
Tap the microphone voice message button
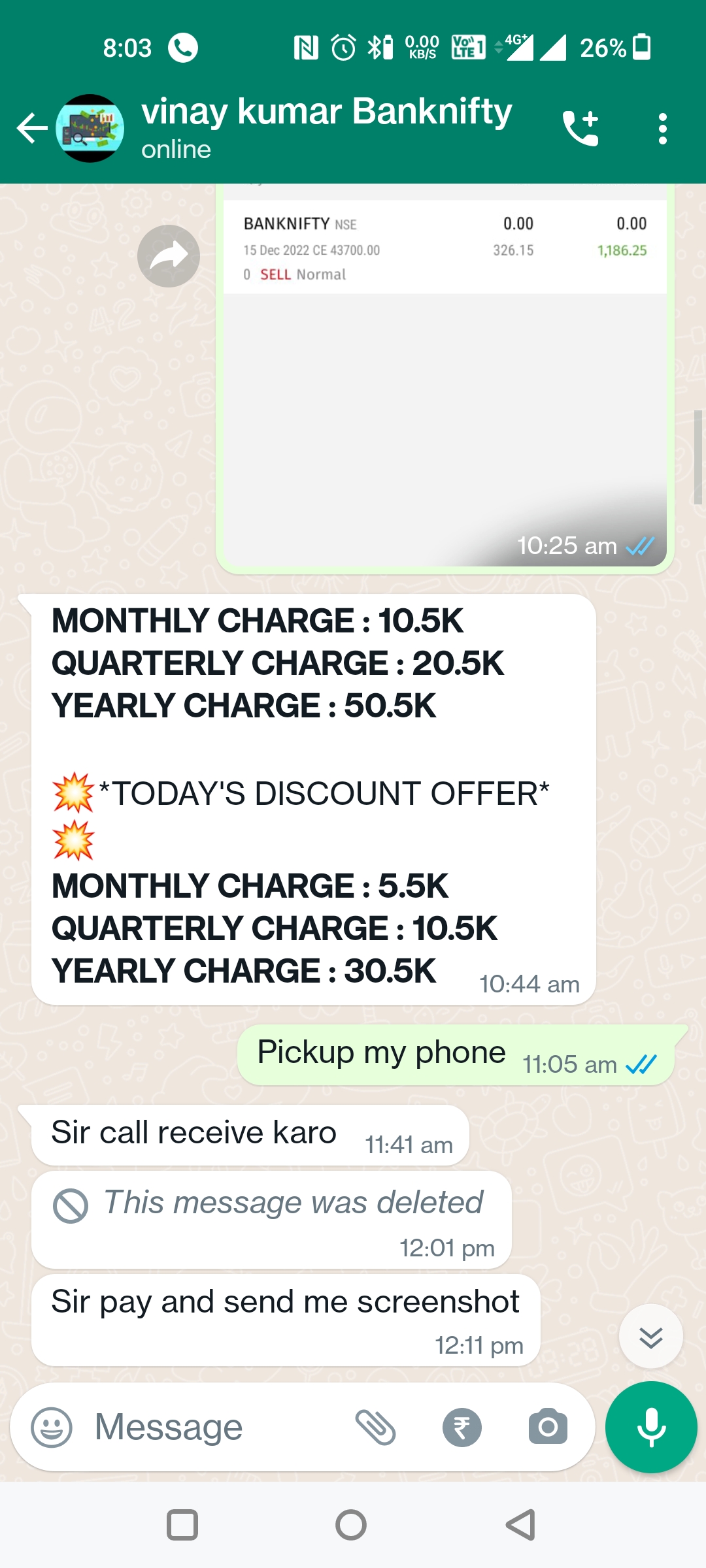click(x=651, y=1428)
